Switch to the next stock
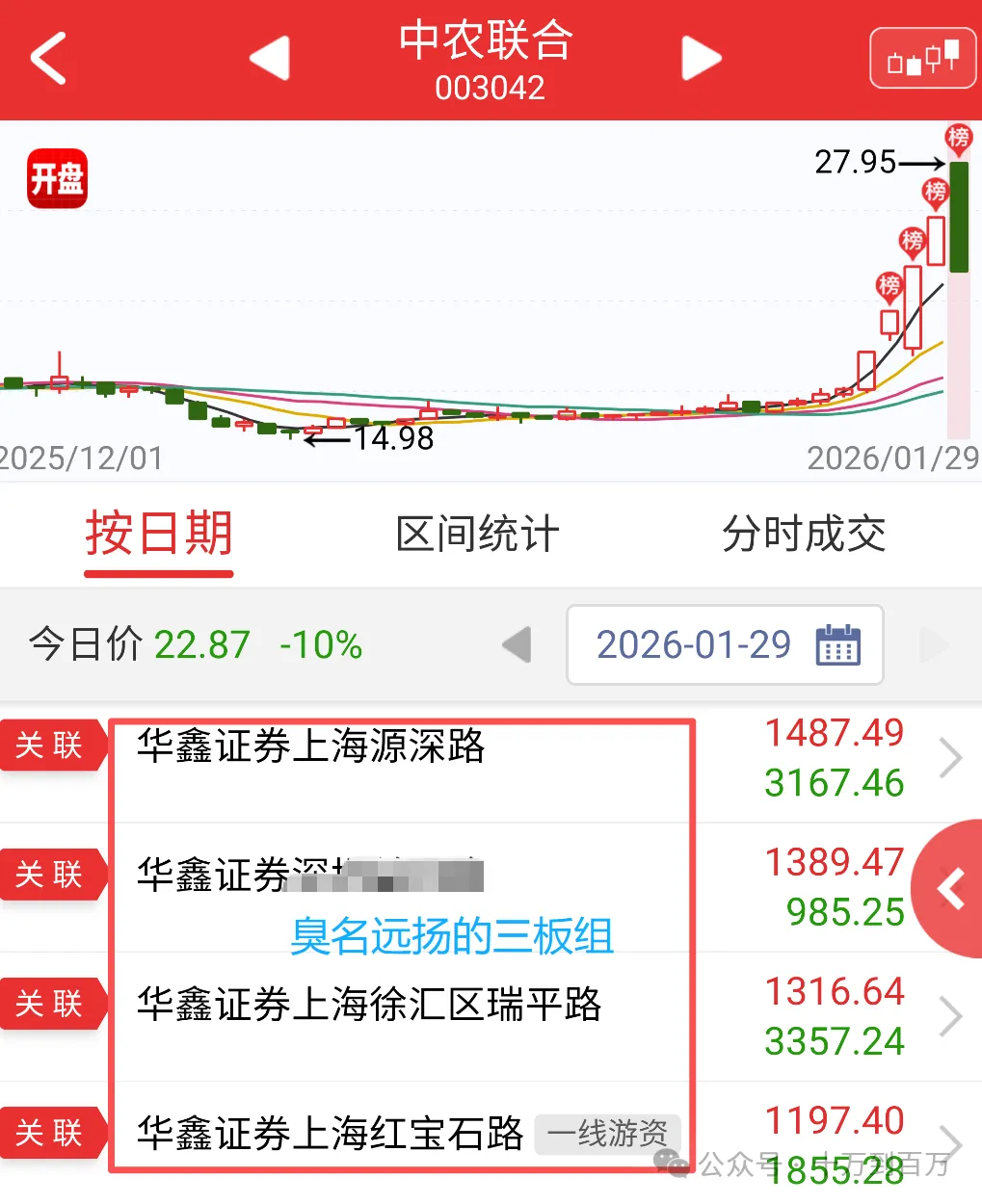 pos(701,59)
